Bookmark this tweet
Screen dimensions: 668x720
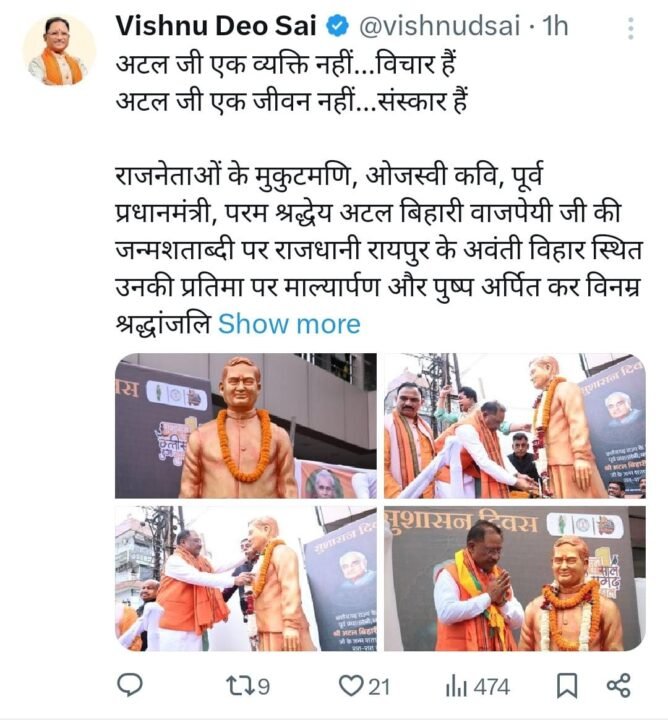tap(567, 686)
